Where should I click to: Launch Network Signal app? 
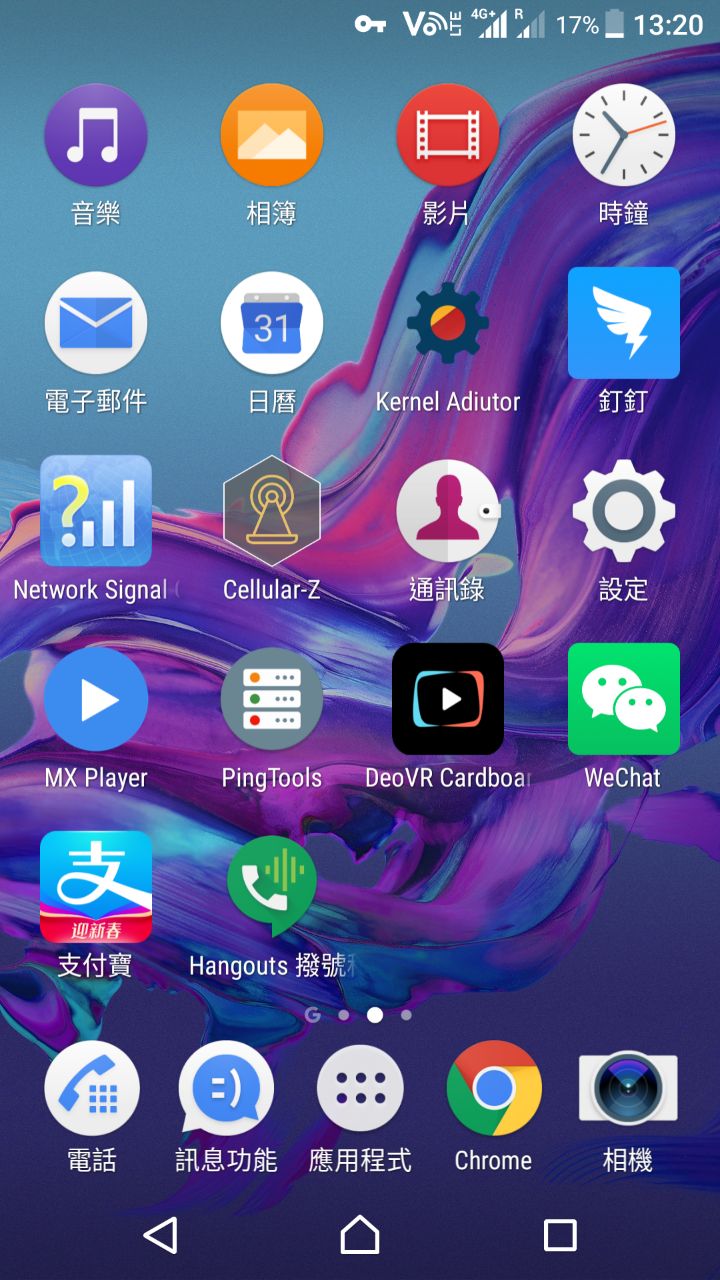coord(96,511)
